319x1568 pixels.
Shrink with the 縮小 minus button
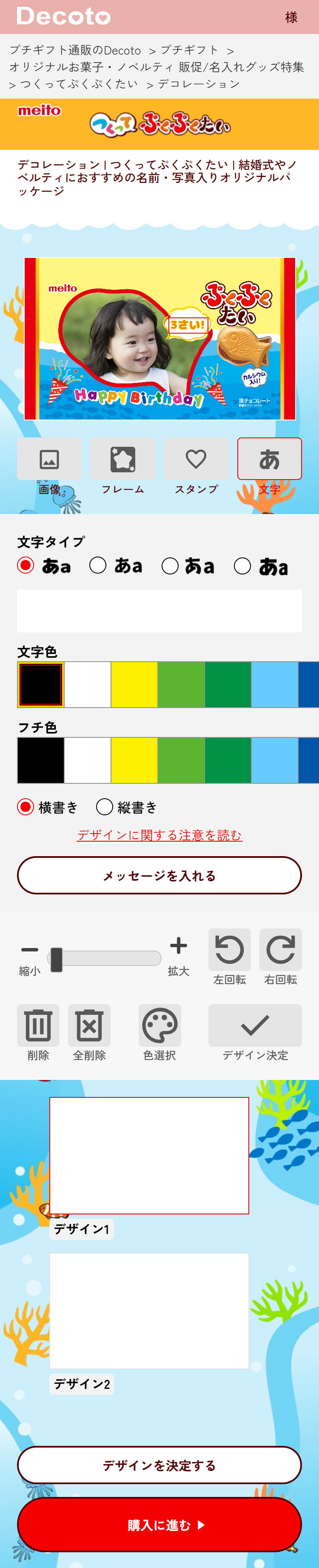point(29,950)
